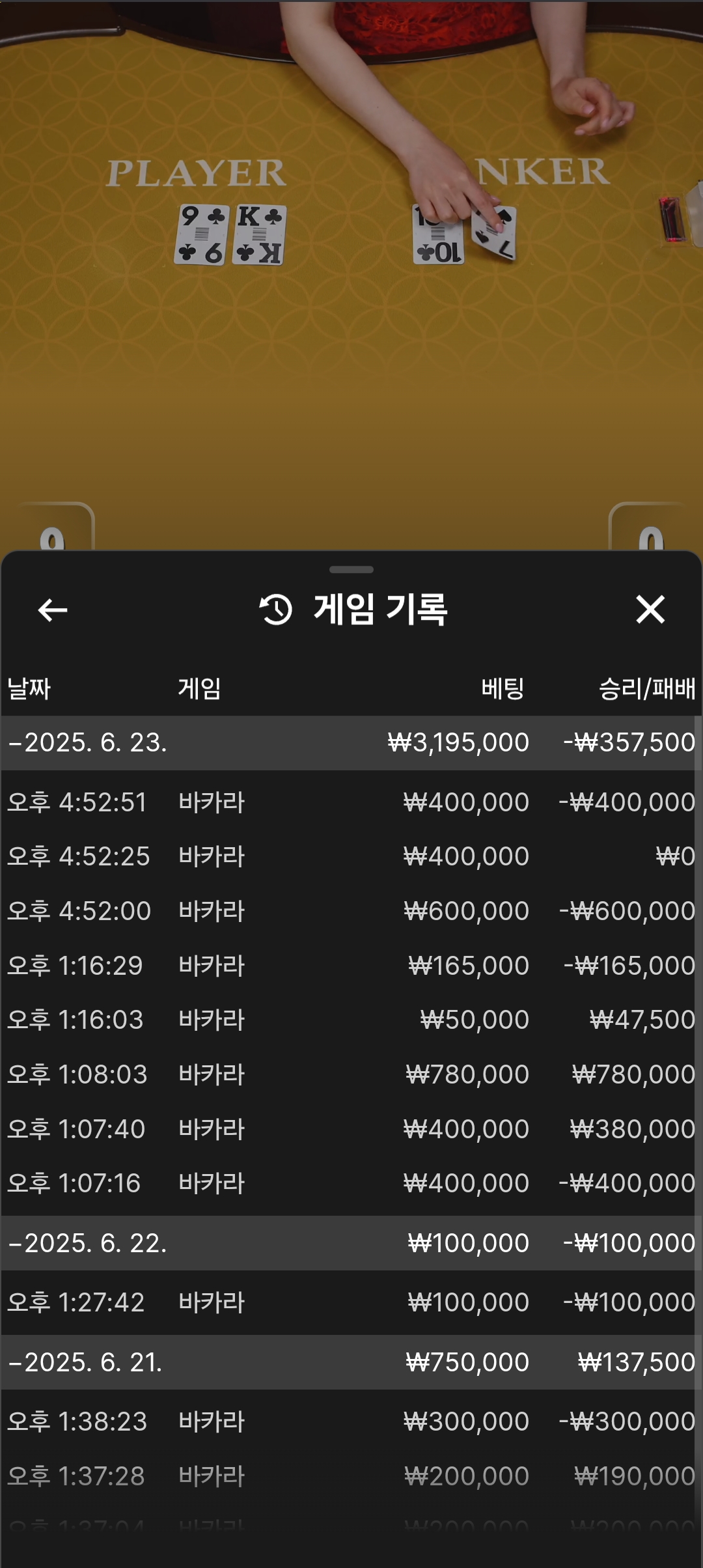Open the 오후 1:27:42 record from June 22
The width and height of the screenshot is (703, 1568).
click(351, 1302)
